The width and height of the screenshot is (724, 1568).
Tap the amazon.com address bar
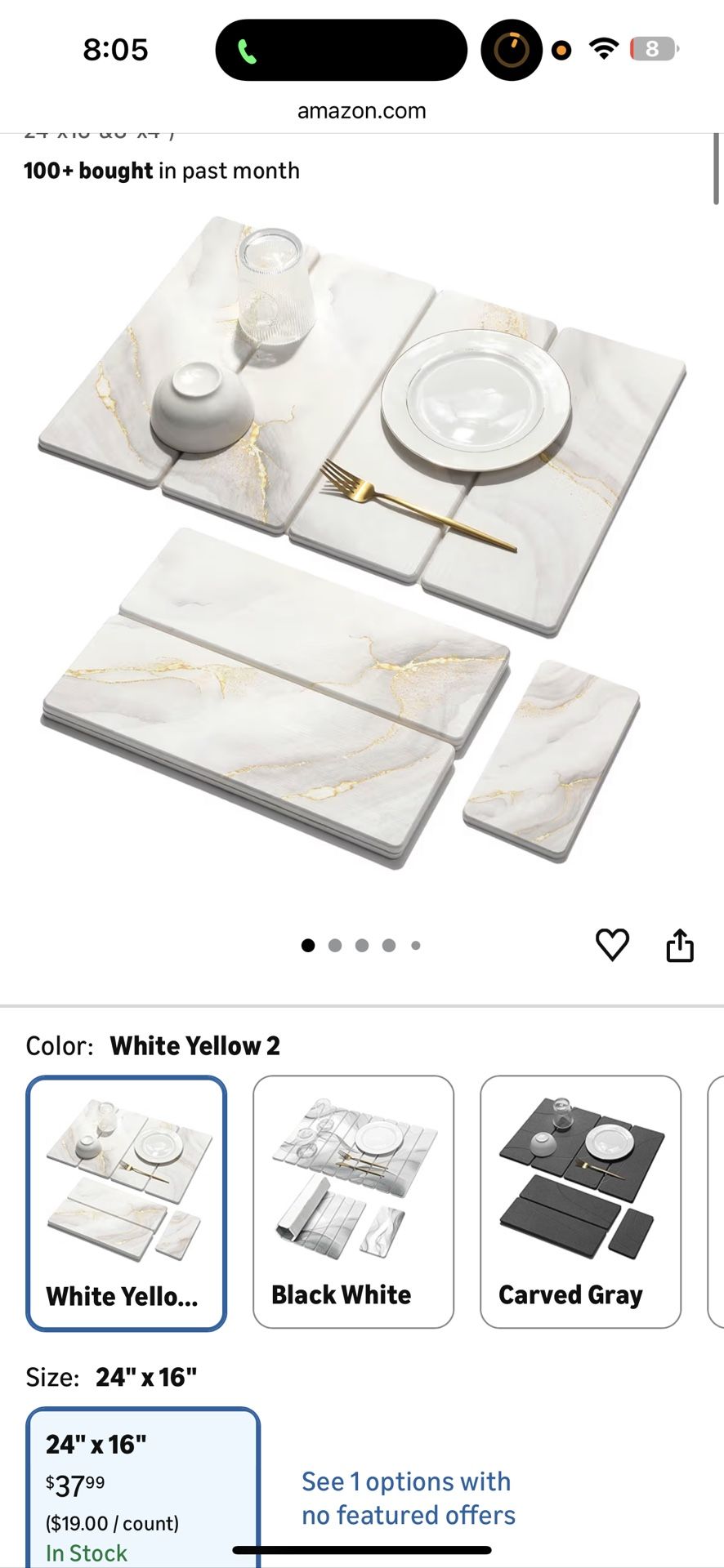tap(361, 111)
